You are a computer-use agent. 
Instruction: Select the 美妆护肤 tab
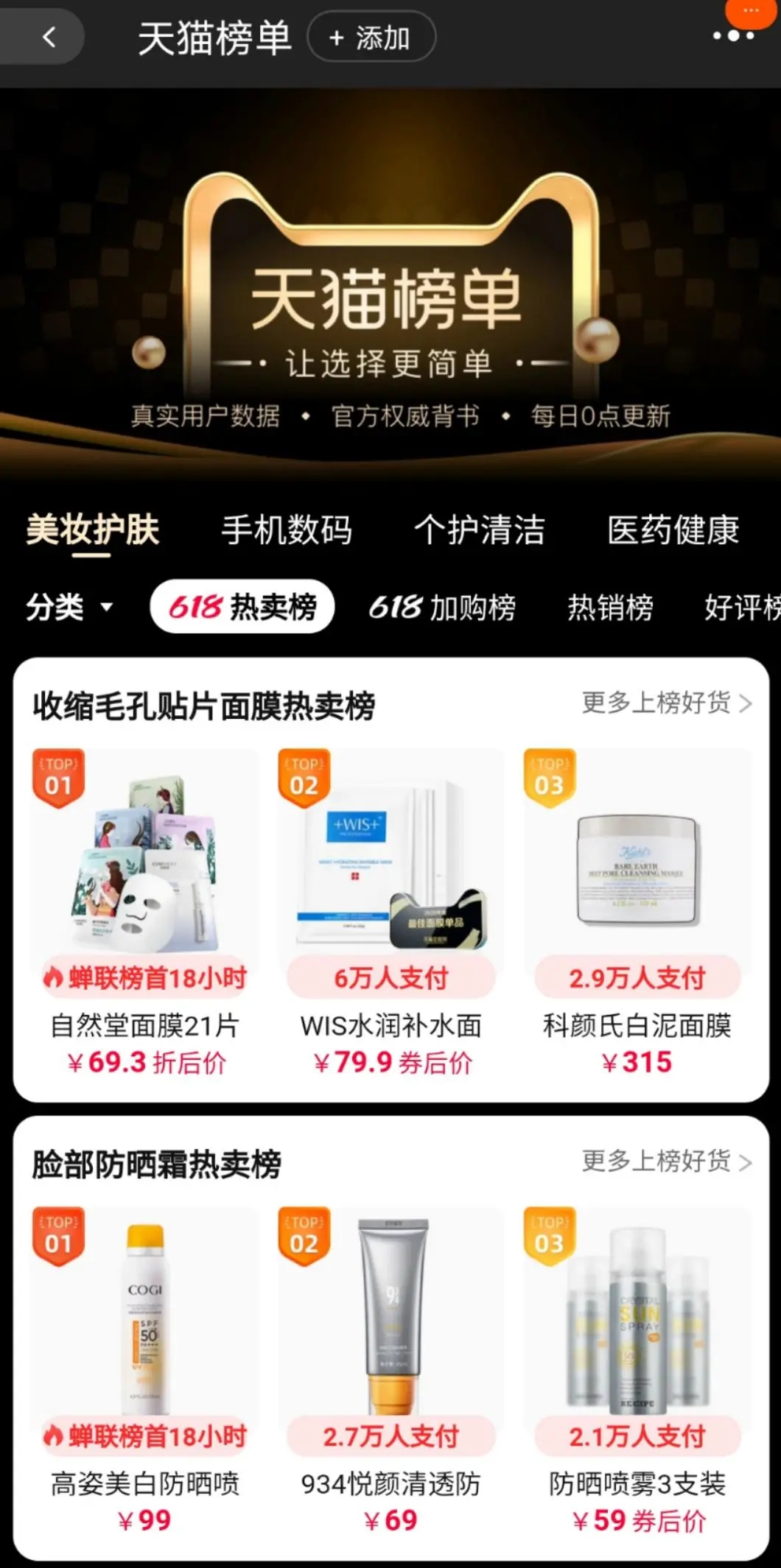tap(93, 530)
